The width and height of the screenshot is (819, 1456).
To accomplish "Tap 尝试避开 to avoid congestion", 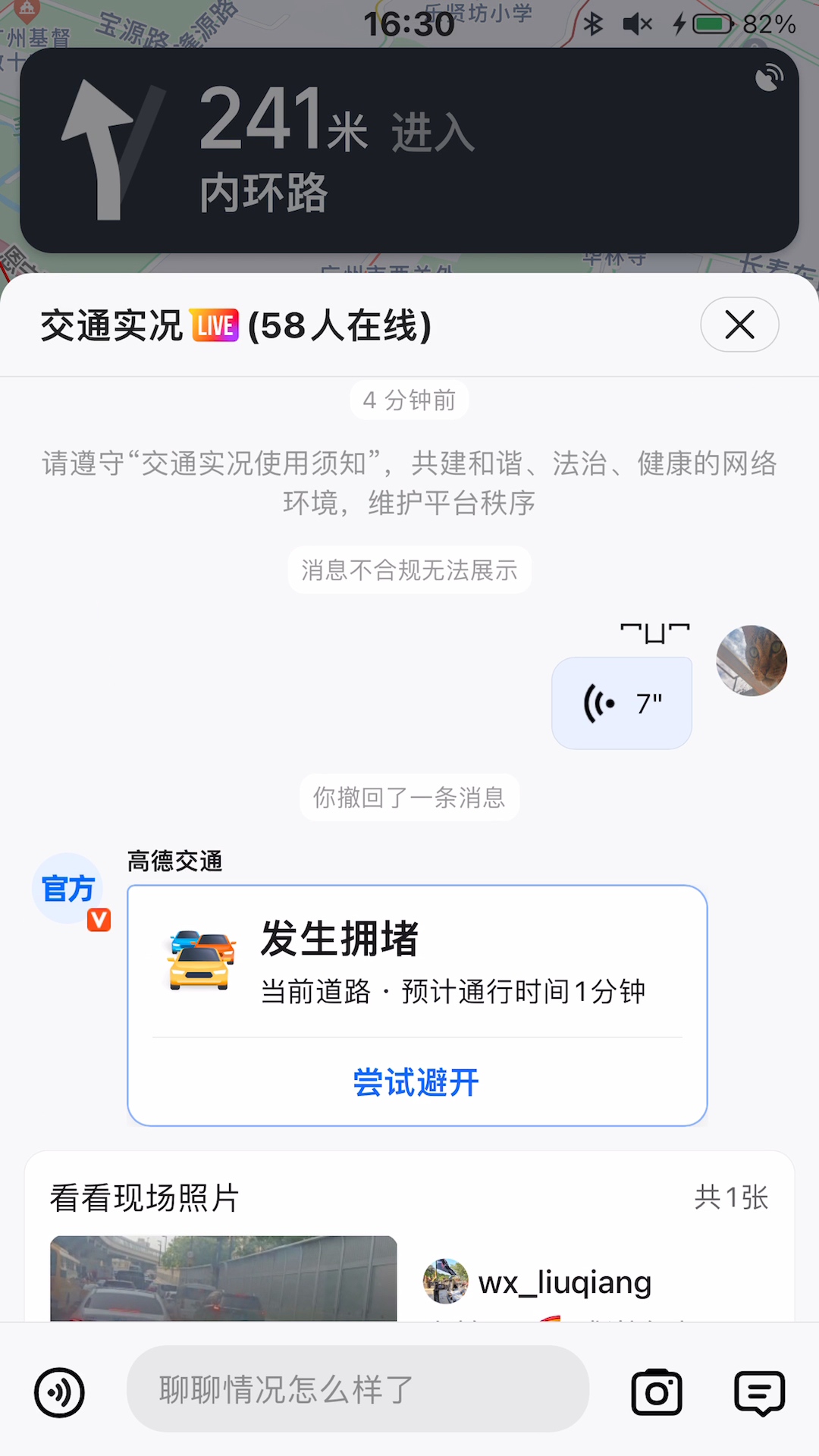I will coord(416,1082).
